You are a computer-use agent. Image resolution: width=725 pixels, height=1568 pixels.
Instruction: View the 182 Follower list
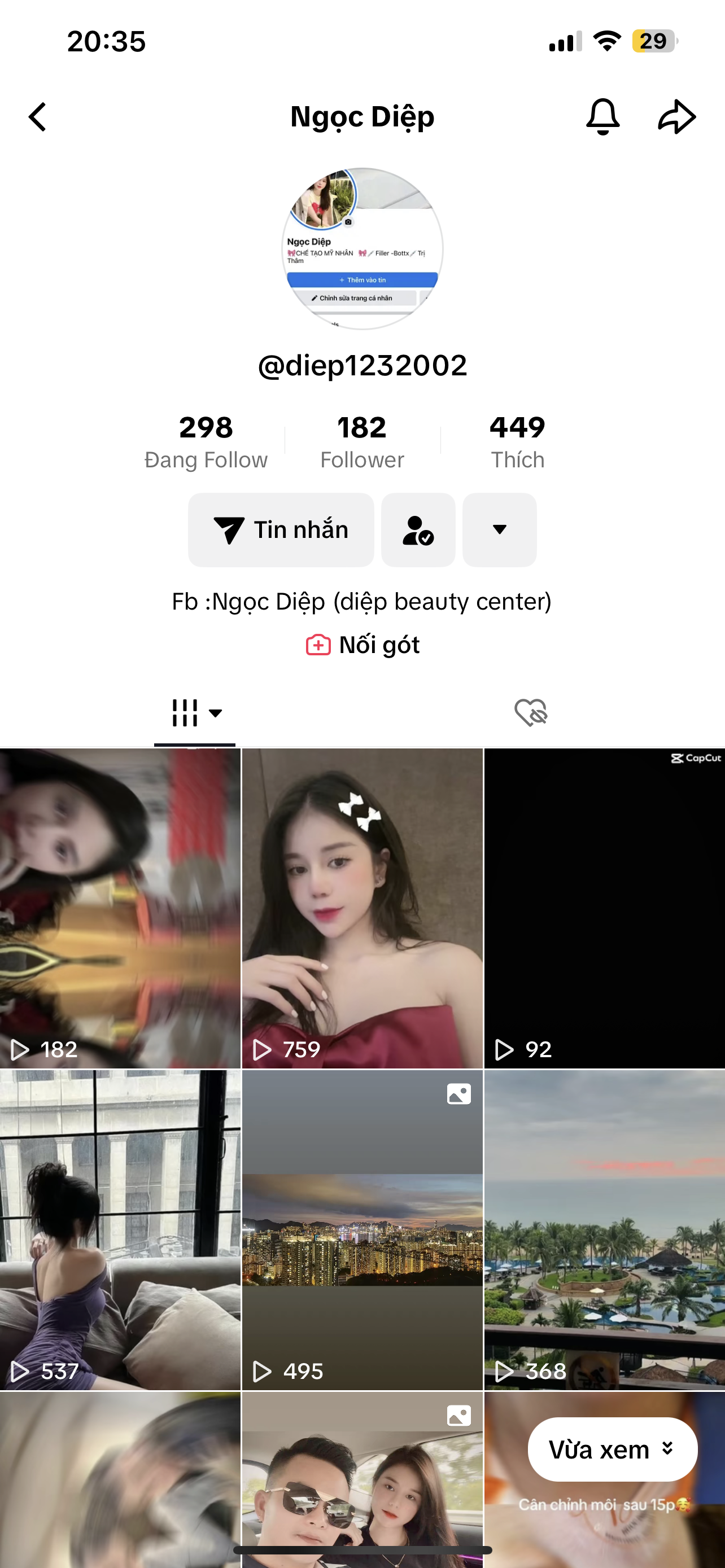tap(362, 441)
